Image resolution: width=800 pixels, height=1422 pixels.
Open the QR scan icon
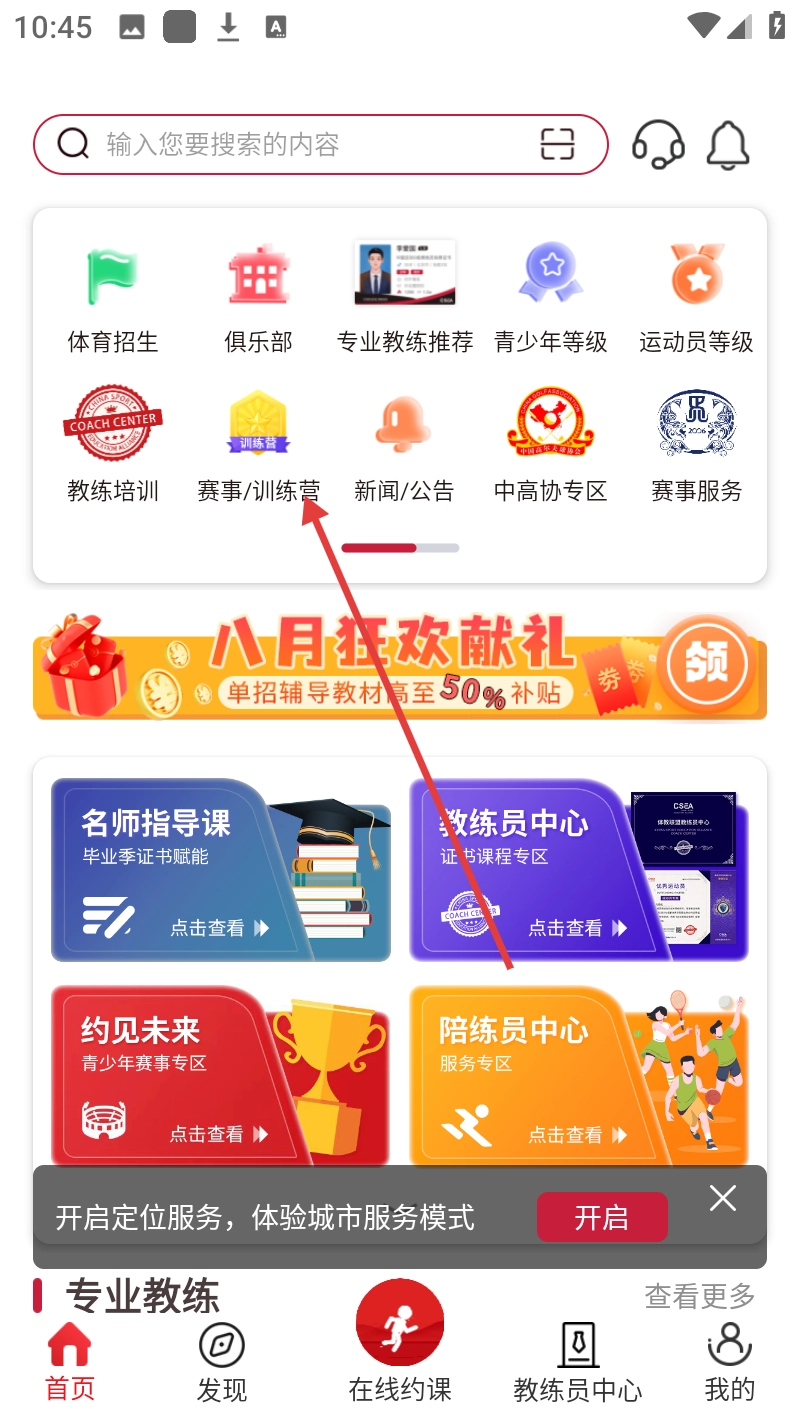click(x=558, y=145)
